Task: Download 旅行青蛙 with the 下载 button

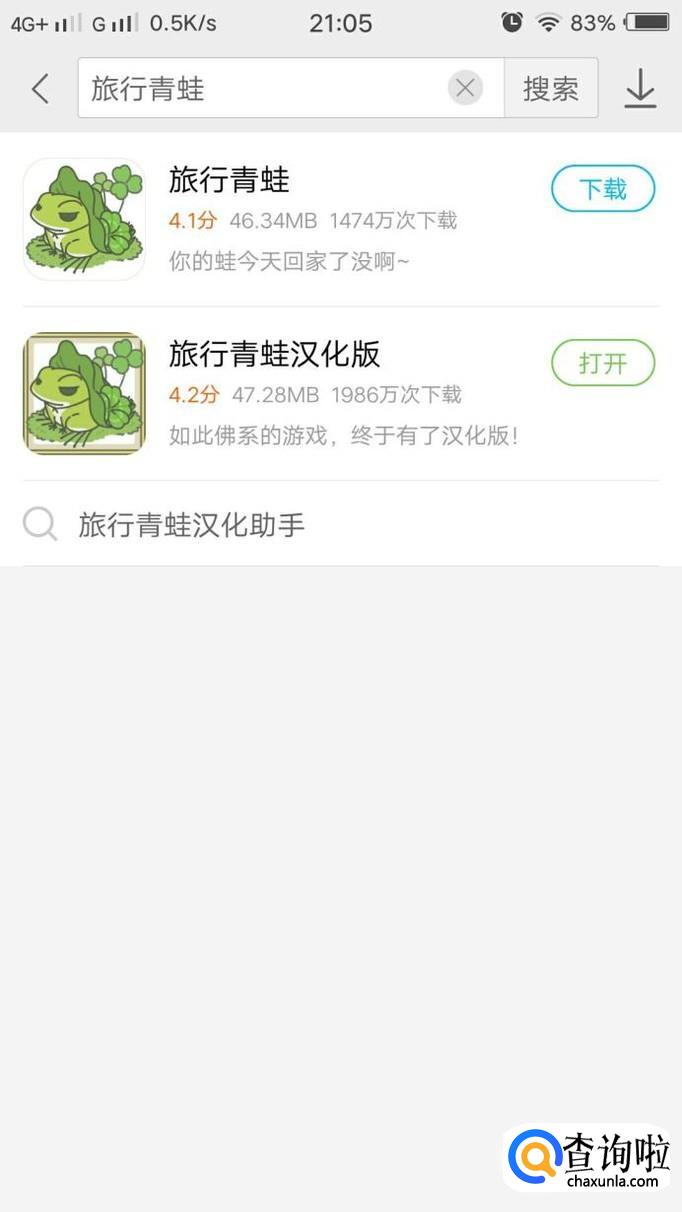Action: [x=603, y=189]
